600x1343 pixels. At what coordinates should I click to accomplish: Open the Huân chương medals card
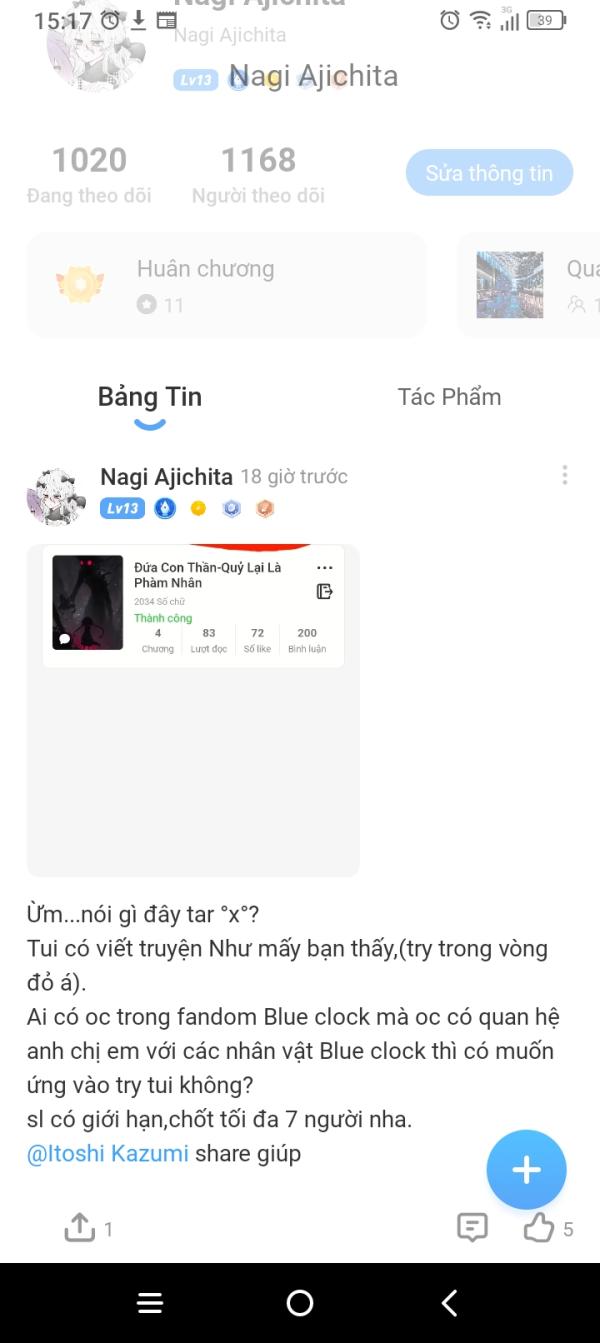click(226, 285)
